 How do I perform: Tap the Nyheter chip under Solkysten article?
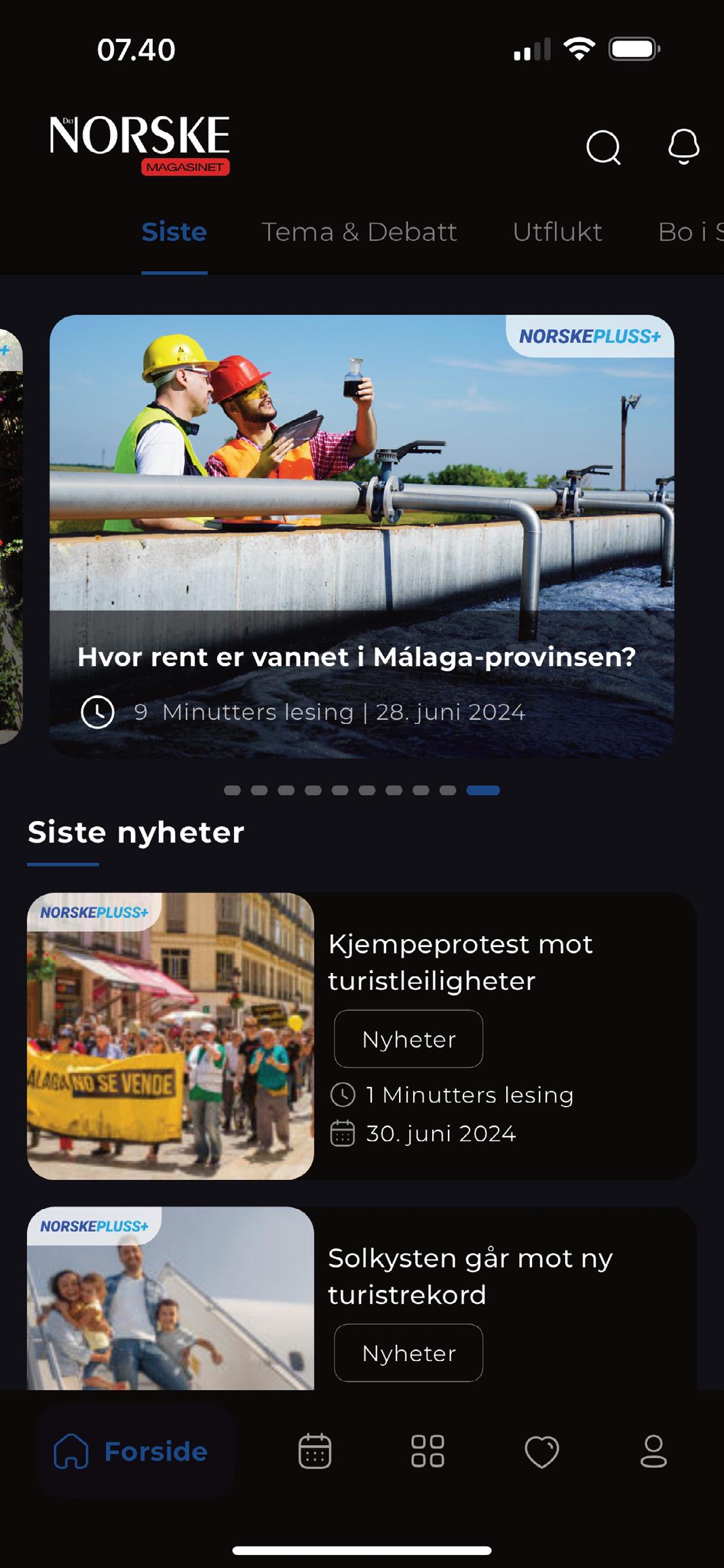(x=408, y=1353)
